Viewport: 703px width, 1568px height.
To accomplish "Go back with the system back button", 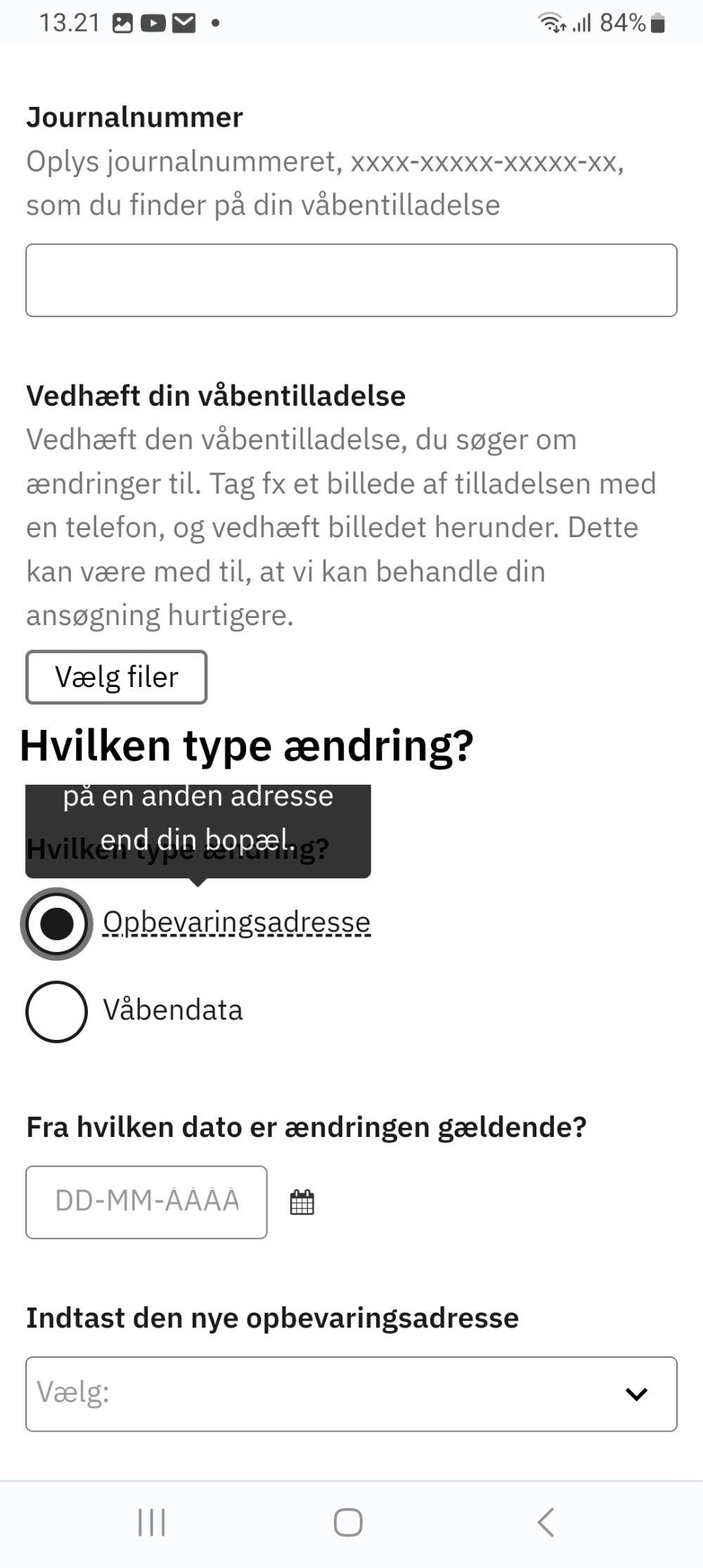I will point(546,1522).
